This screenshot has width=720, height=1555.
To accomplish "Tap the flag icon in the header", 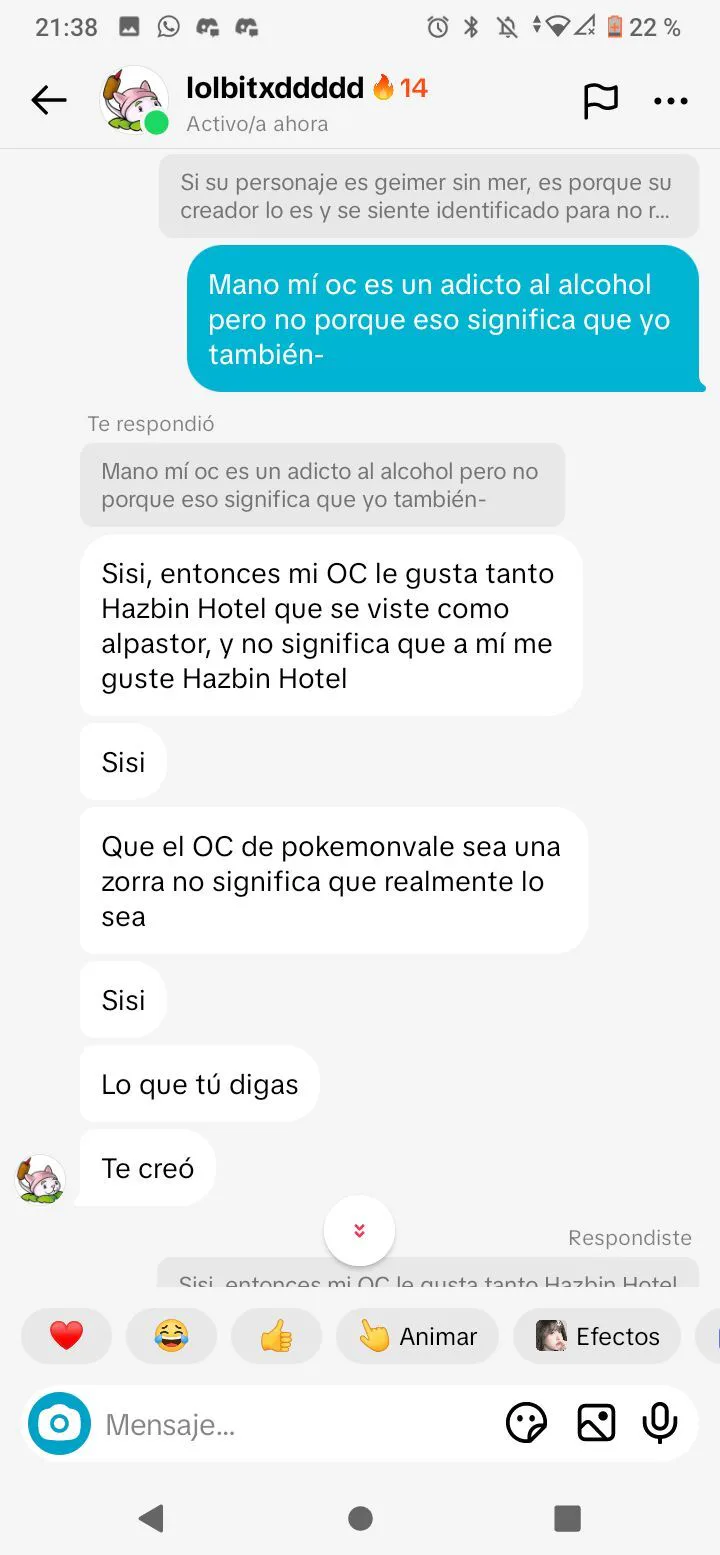I will tap(600, 100).
